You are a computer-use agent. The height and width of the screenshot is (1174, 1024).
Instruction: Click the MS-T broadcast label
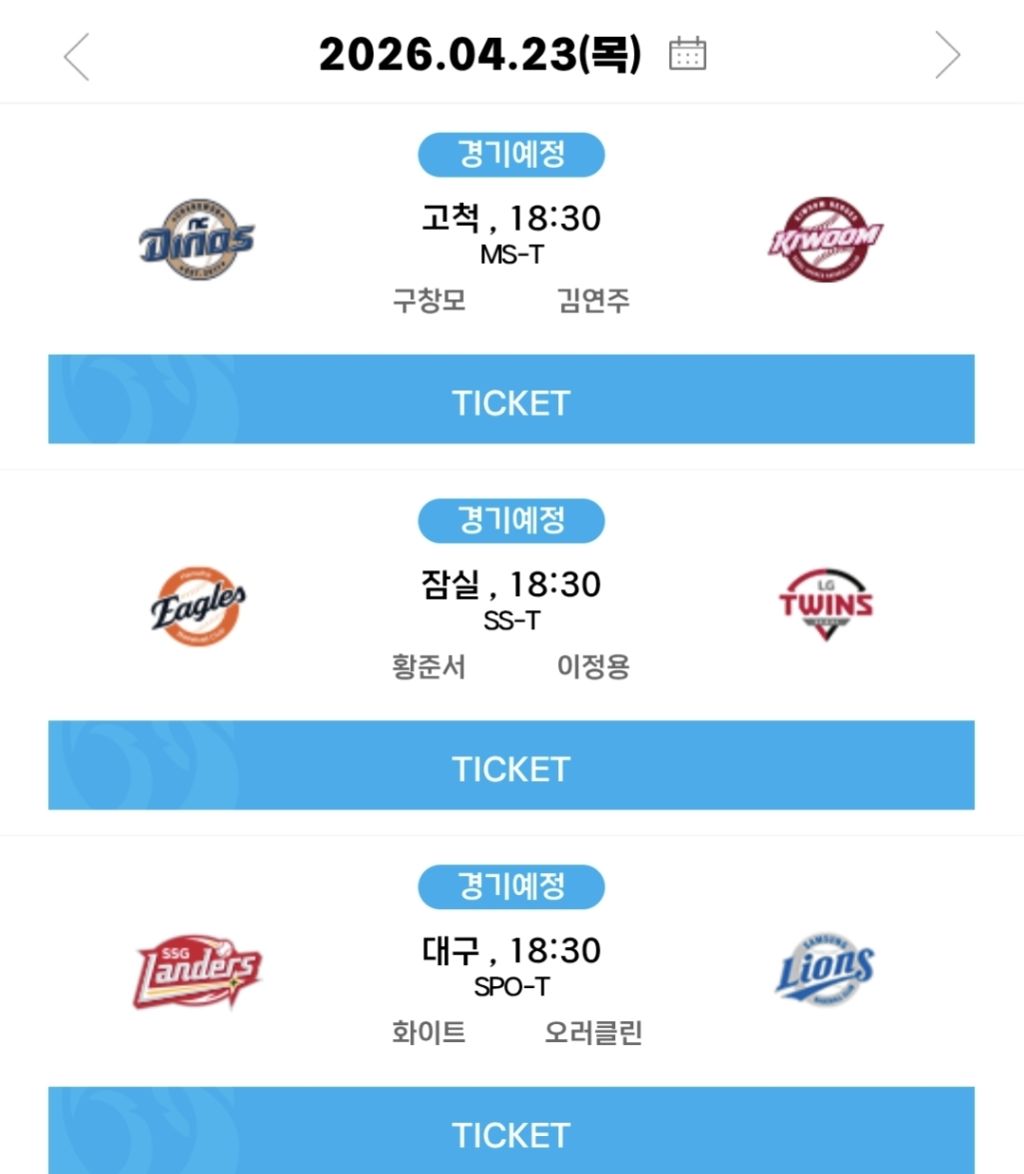[x=512, y=254]
